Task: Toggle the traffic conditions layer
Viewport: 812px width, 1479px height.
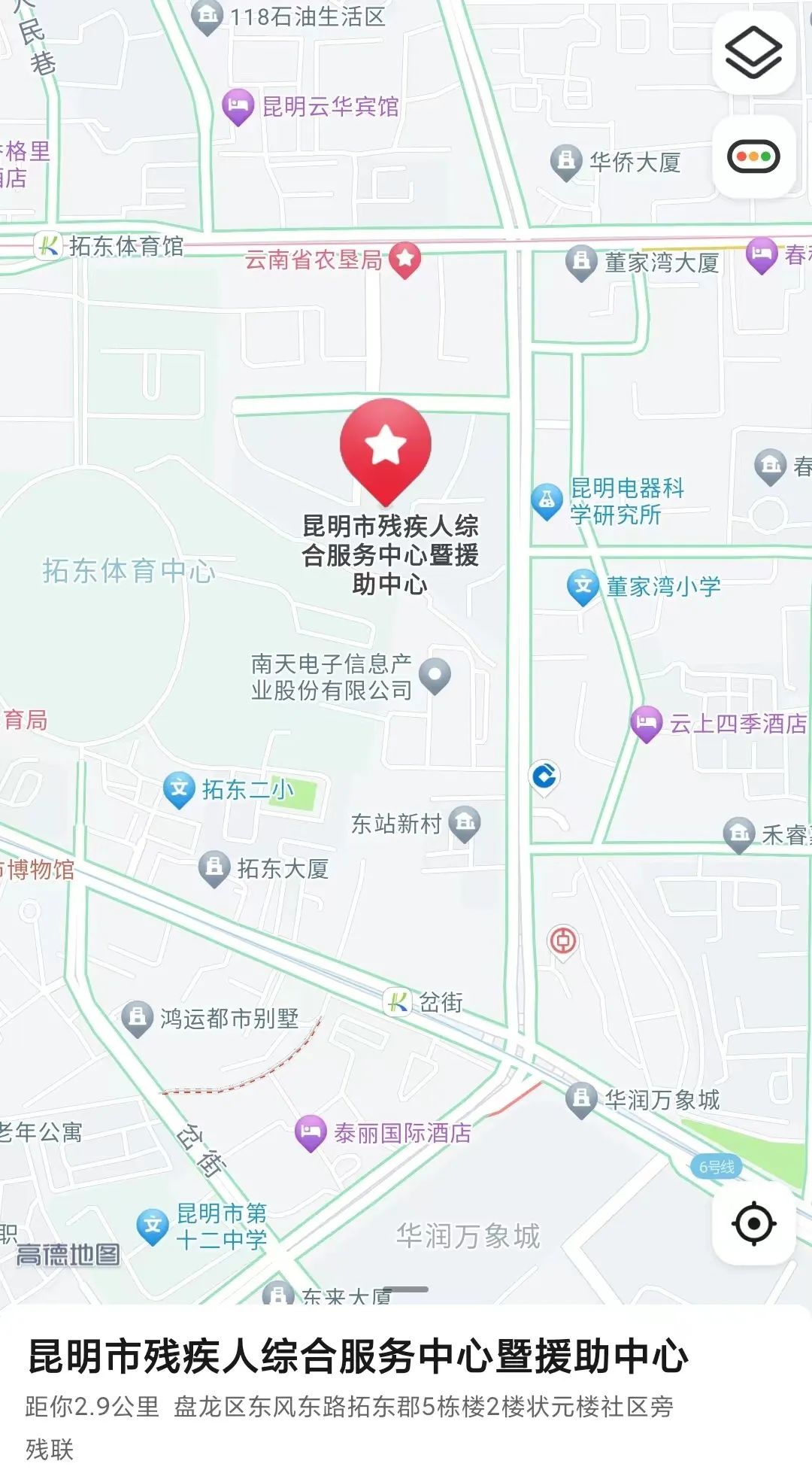Action: coord(753,156)
